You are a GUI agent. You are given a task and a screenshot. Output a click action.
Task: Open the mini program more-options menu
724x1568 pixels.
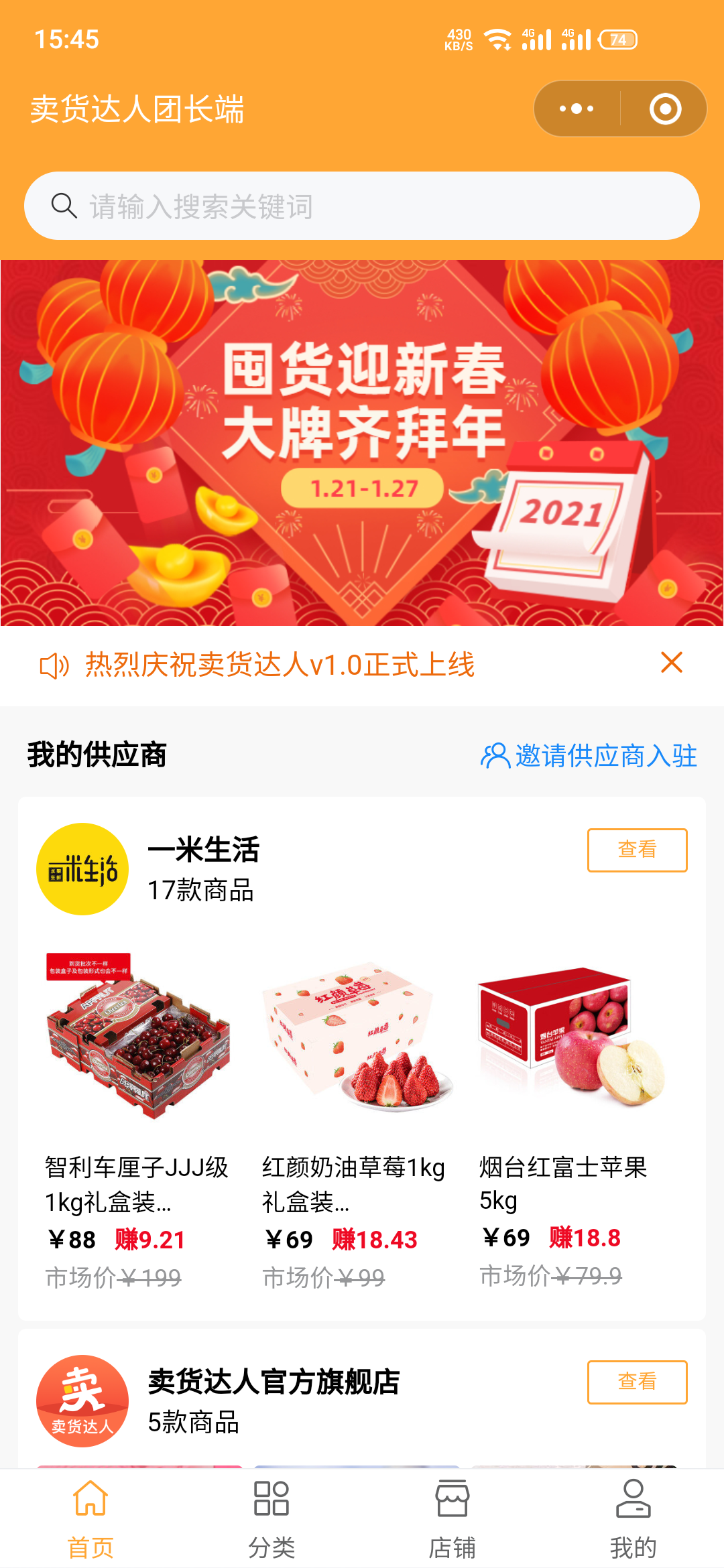pos(577,109)
